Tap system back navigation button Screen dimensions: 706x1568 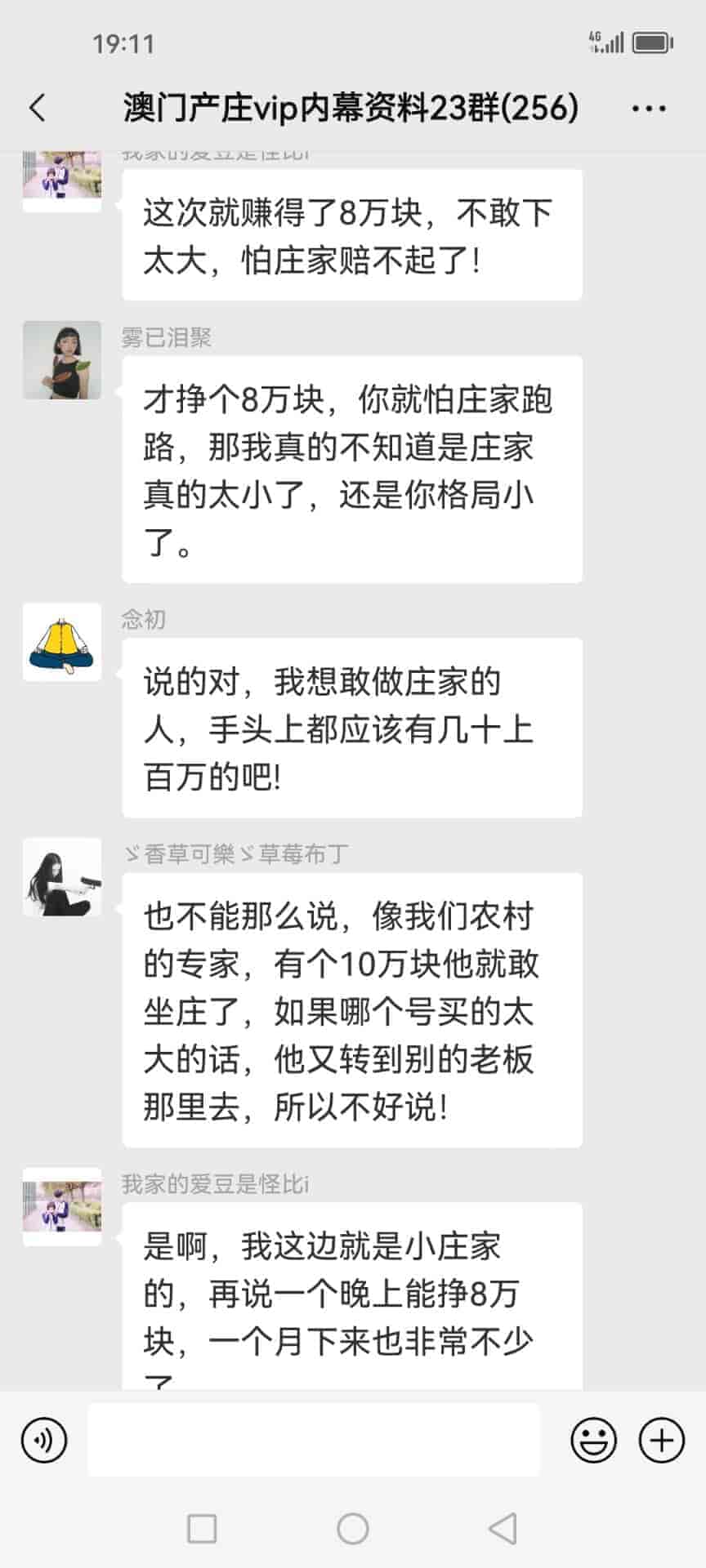tap(502, 1528)
